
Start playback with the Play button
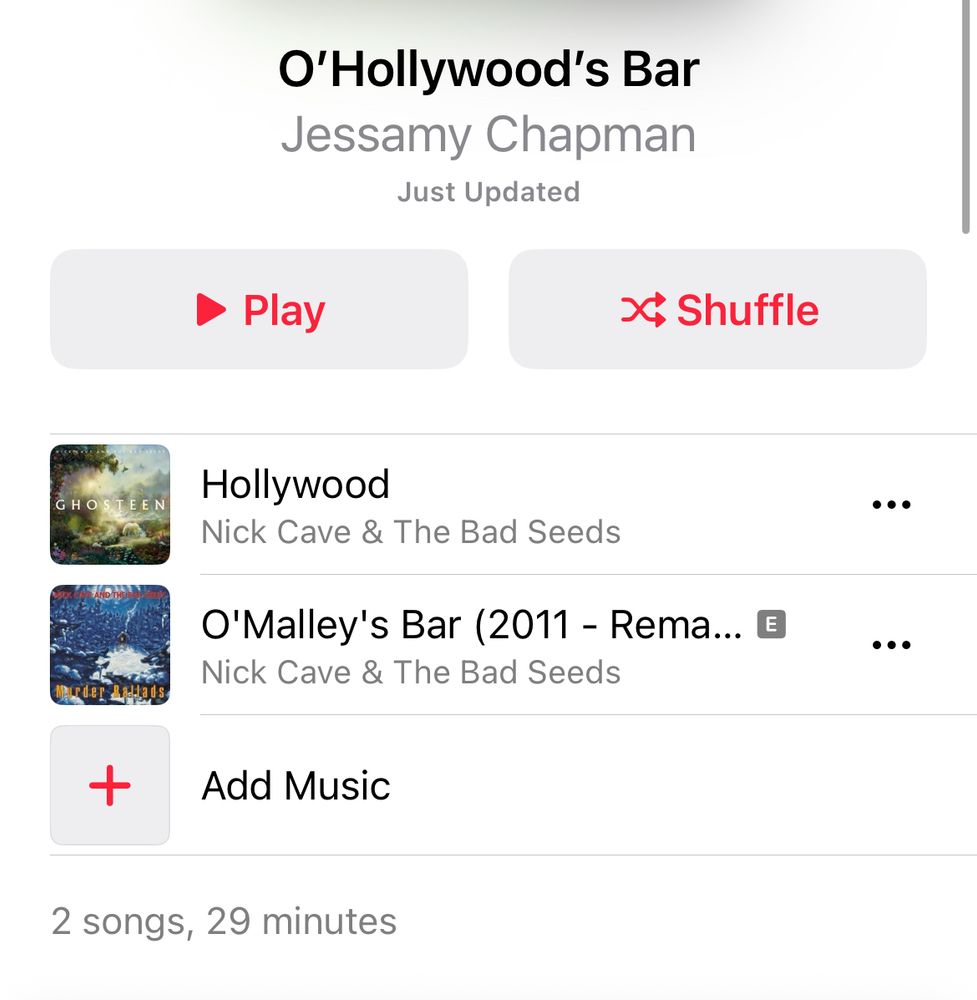258,309
